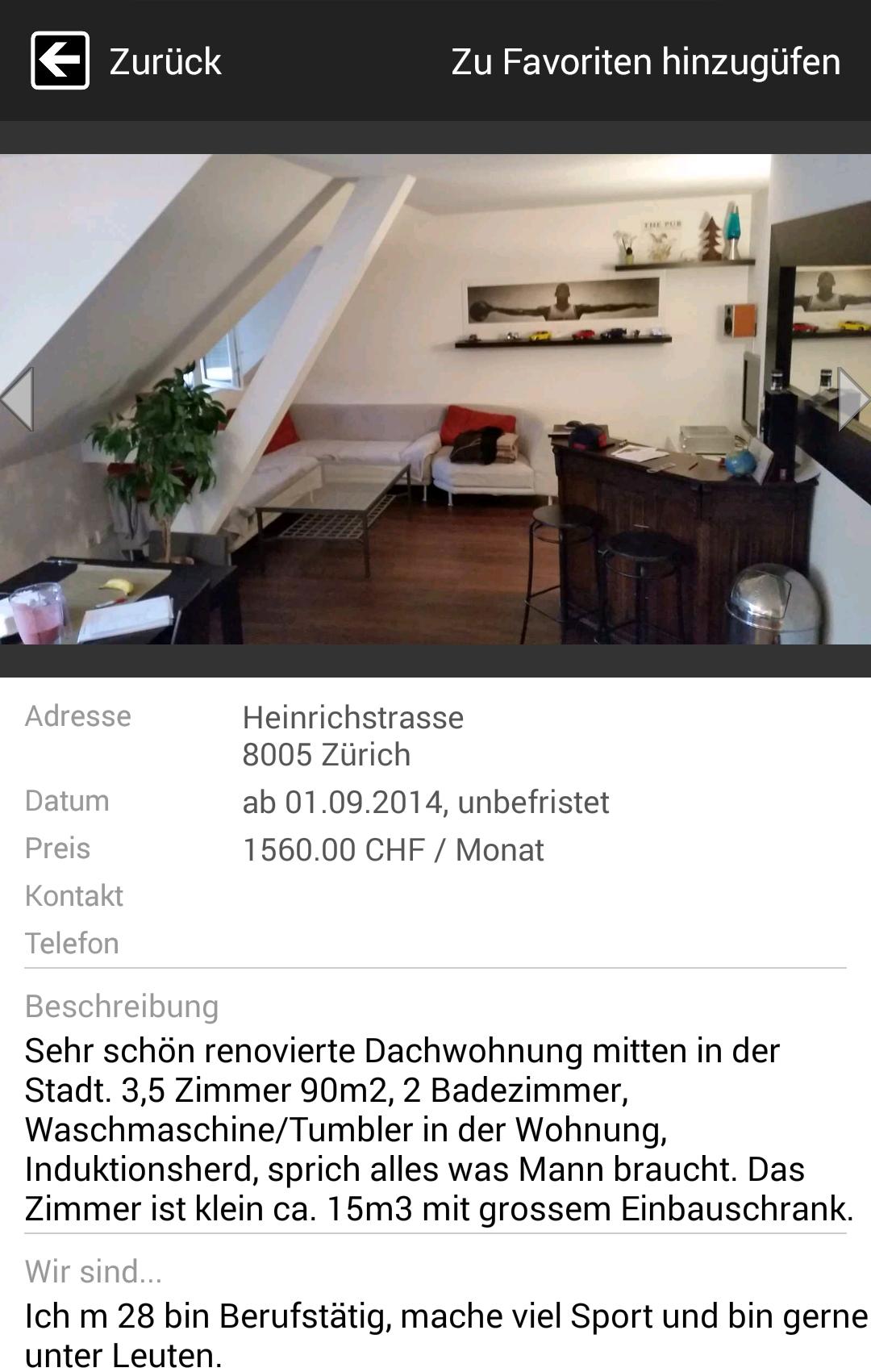Tap the empty Kontakt field
The height and width of the screenshot is (1372, 871).
tap(403, 895)
